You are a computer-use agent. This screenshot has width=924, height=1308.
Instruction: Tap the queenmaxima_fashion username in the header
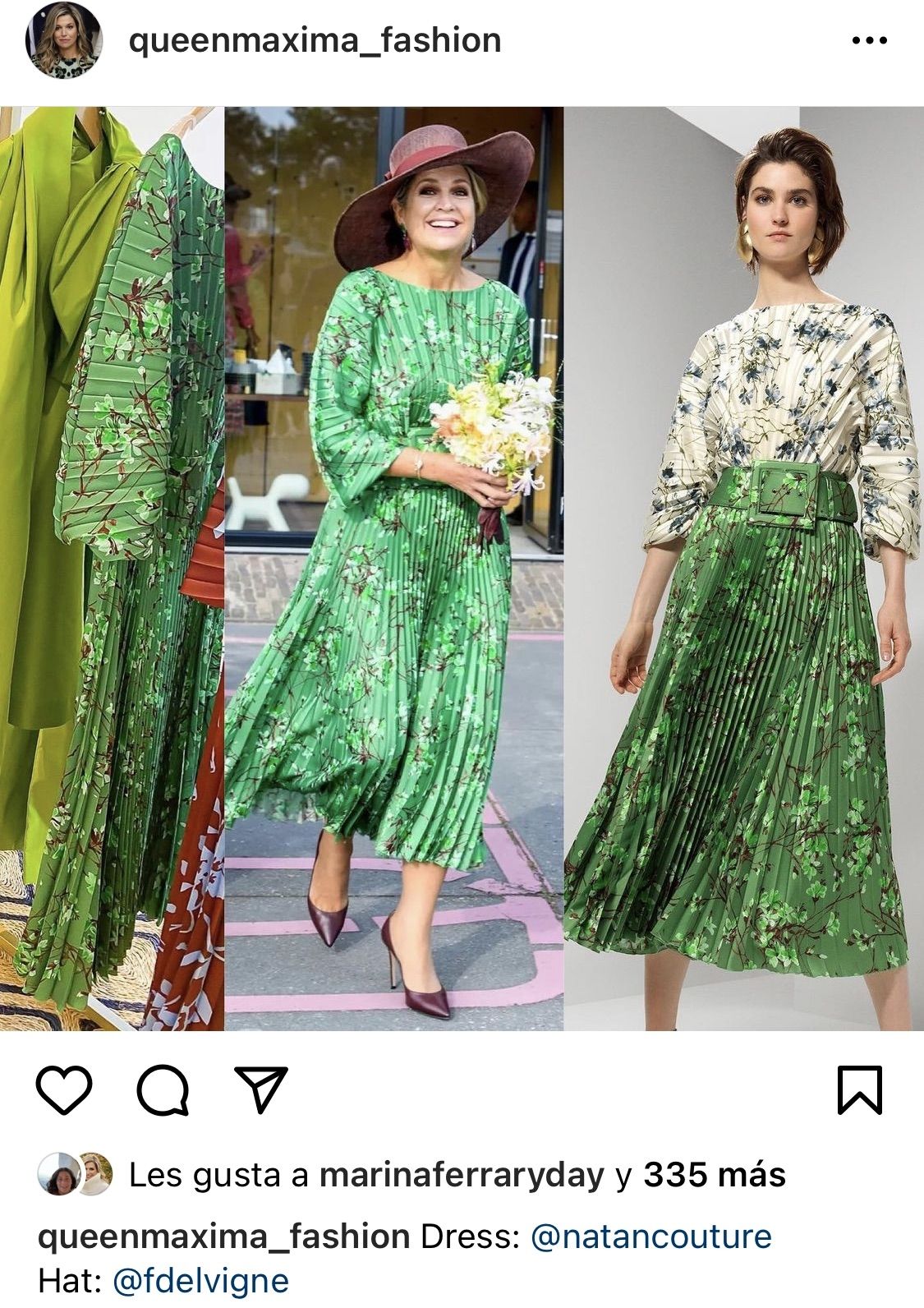coord(315,40)
